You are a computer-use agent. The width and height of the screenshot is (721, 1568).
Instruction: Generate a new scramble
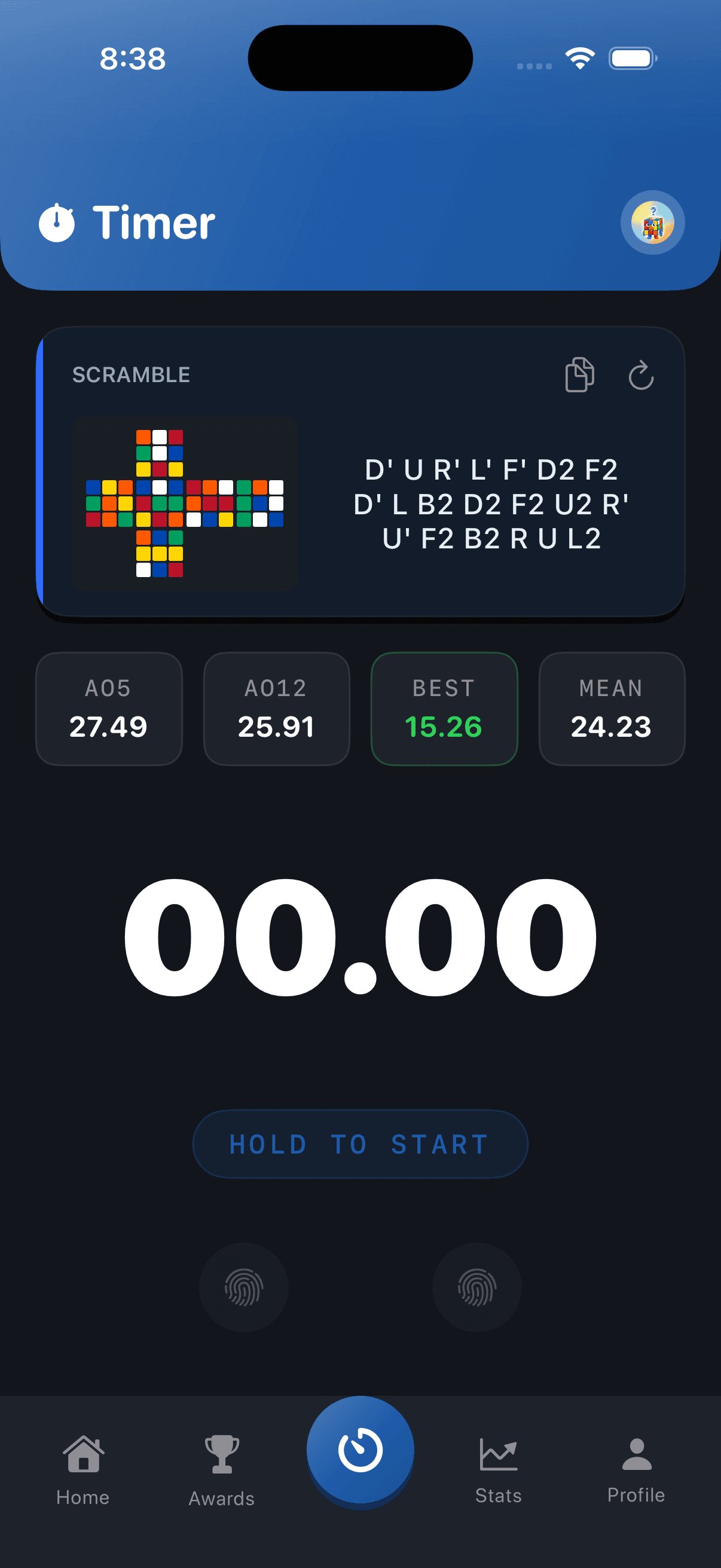click(640, 375)
